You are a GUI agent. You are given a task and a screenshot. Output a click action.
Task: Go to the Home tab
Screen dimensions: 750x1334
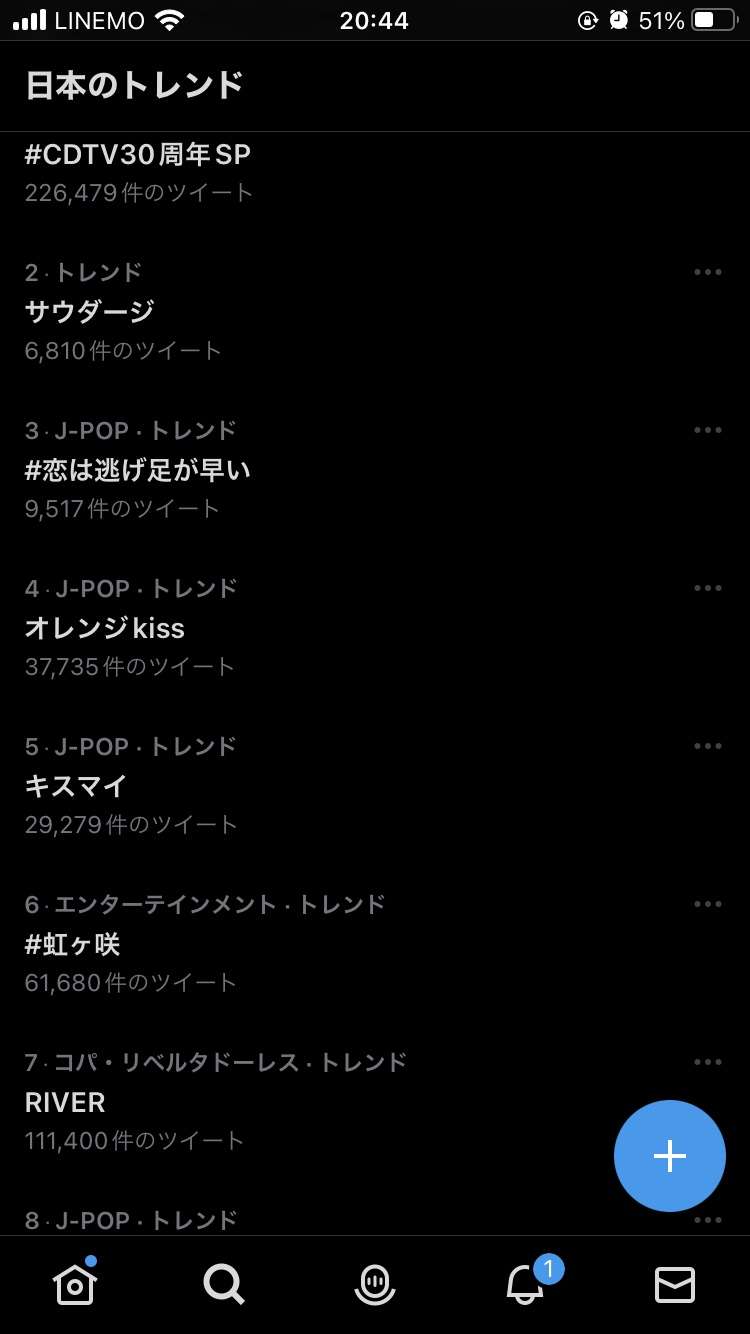tap(75, 1285)
